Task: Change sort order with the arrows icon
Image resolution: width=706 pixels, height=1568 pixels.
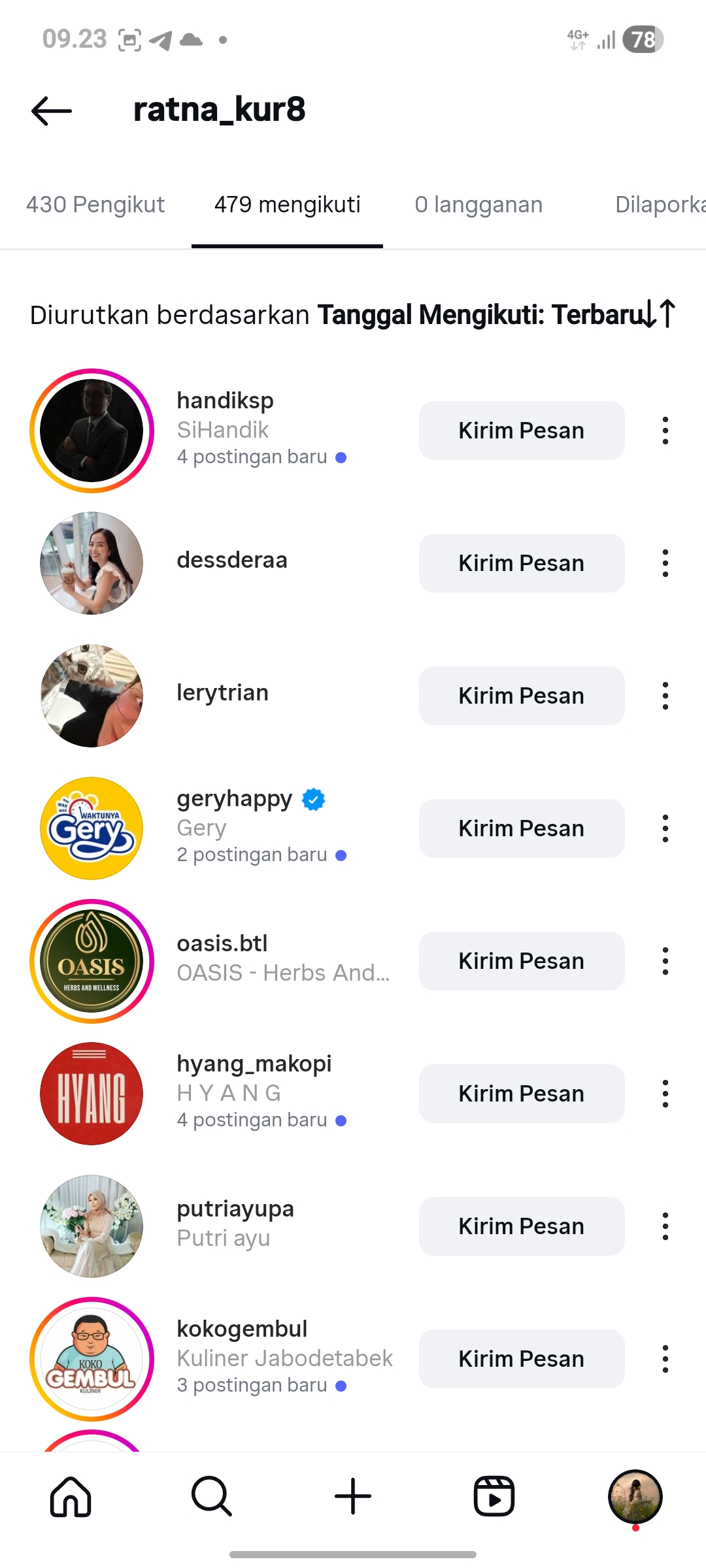Action: 659,314
